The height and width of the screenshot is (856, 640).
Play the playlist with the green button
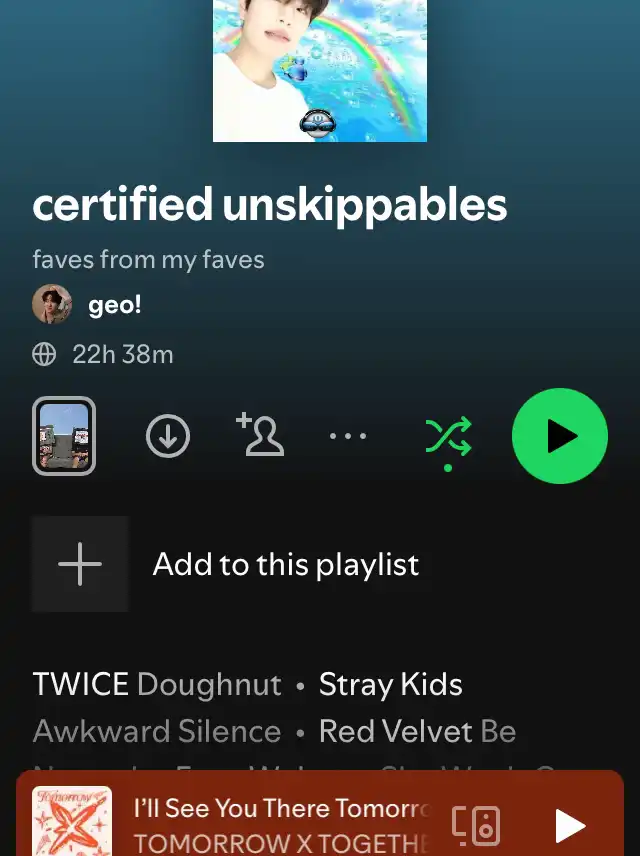560,436
